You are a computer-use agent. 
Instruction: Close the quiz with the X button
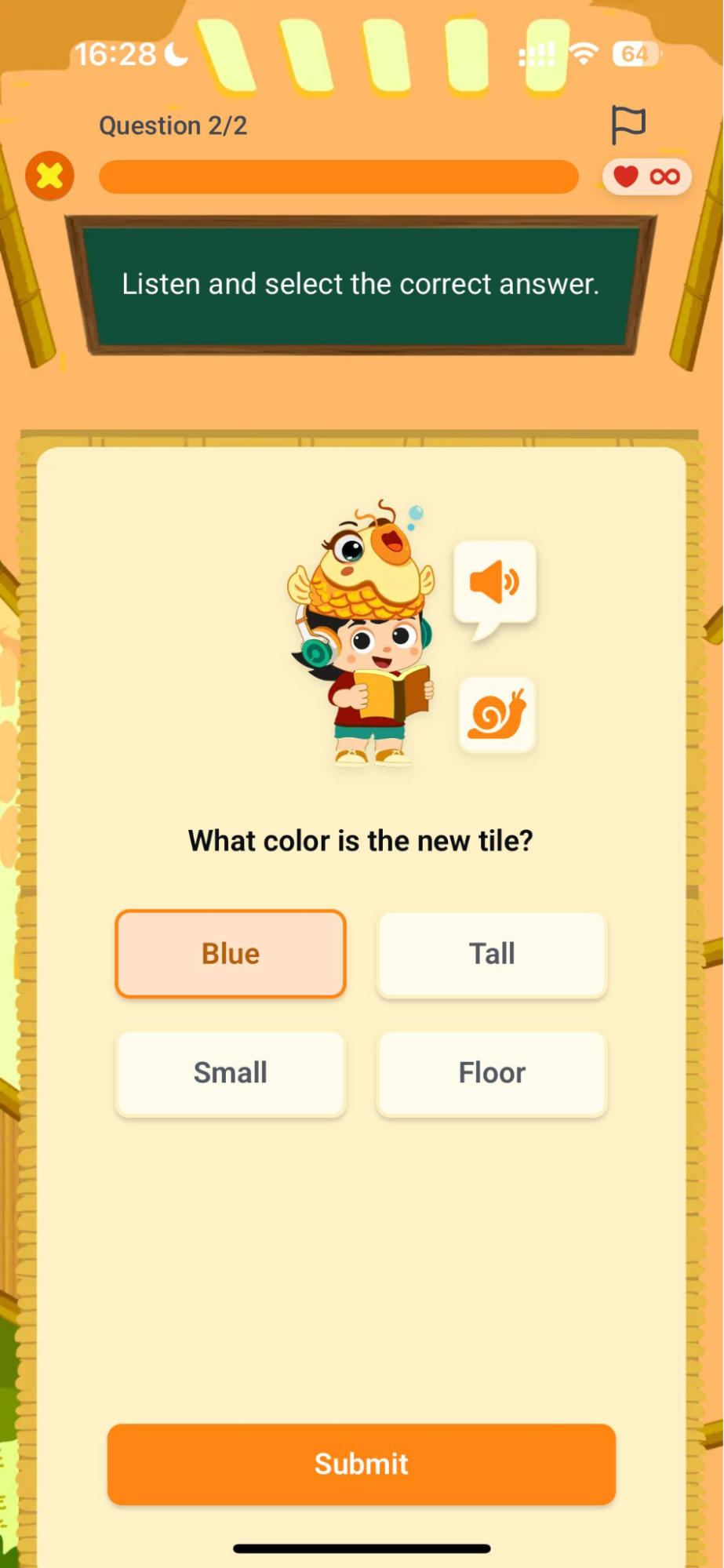coord(50,176)
